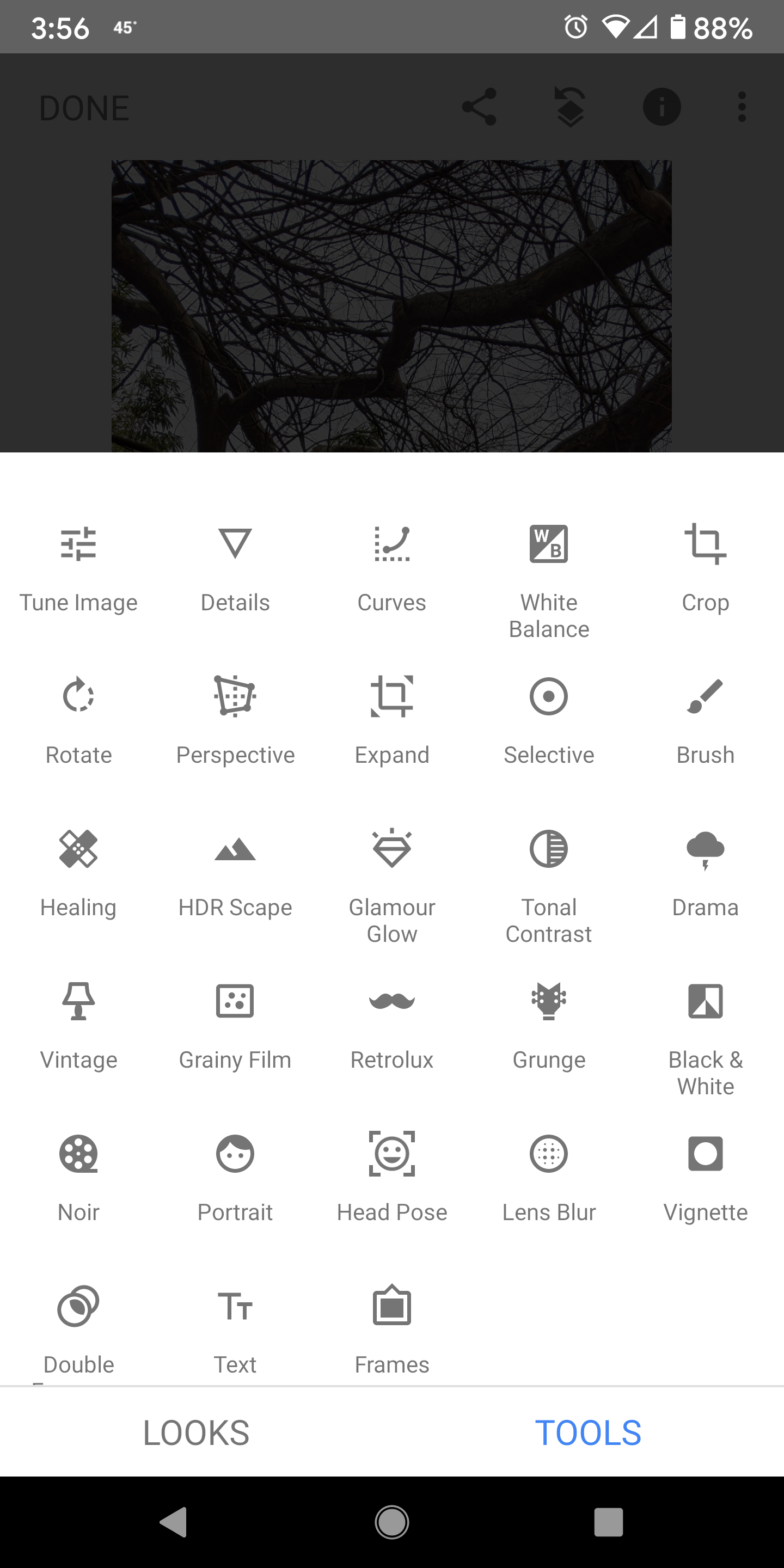The image size is (784, 1568).
Task: Open the Retrolux filter
Action: coord(391,1024)
